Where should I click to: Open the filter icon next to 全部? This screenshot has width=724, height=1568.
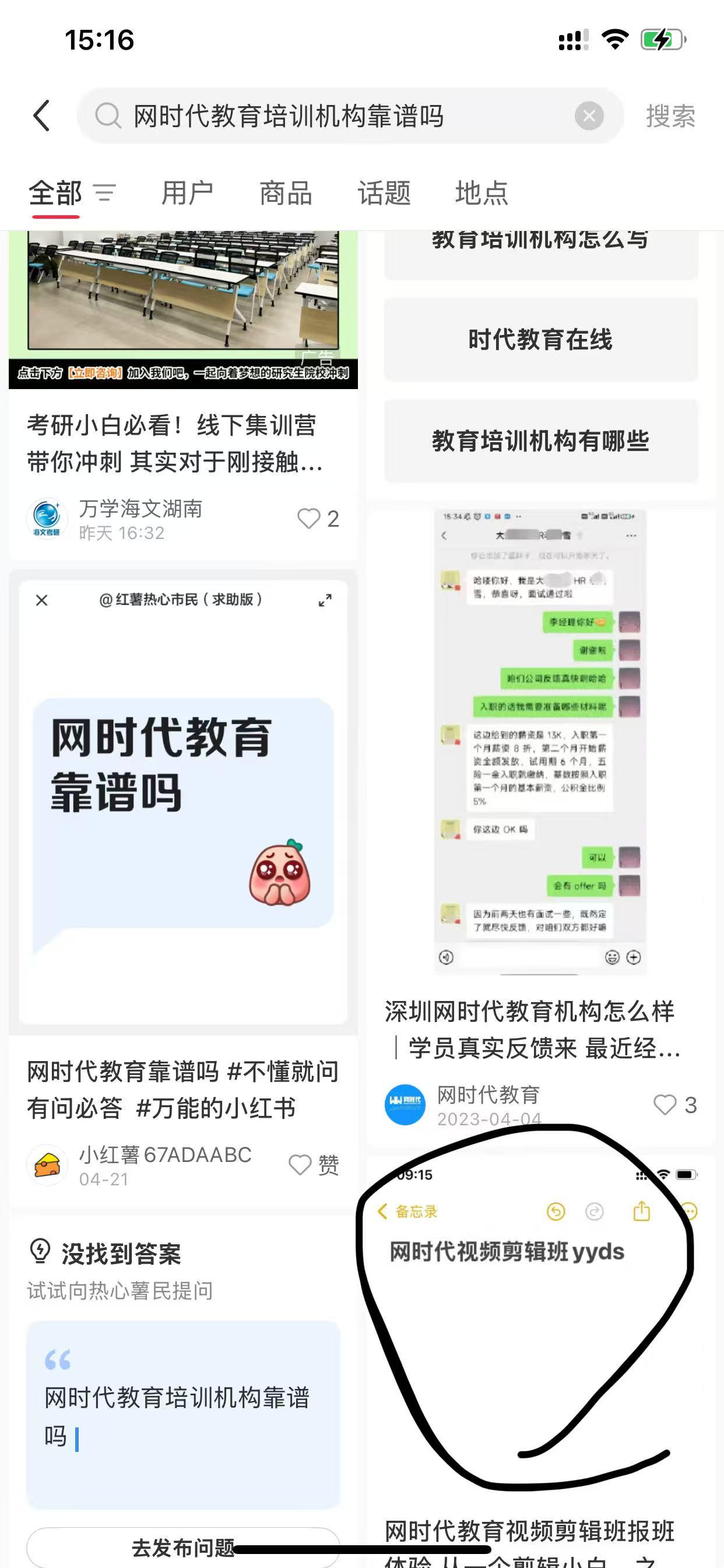[x=105, y=194]
